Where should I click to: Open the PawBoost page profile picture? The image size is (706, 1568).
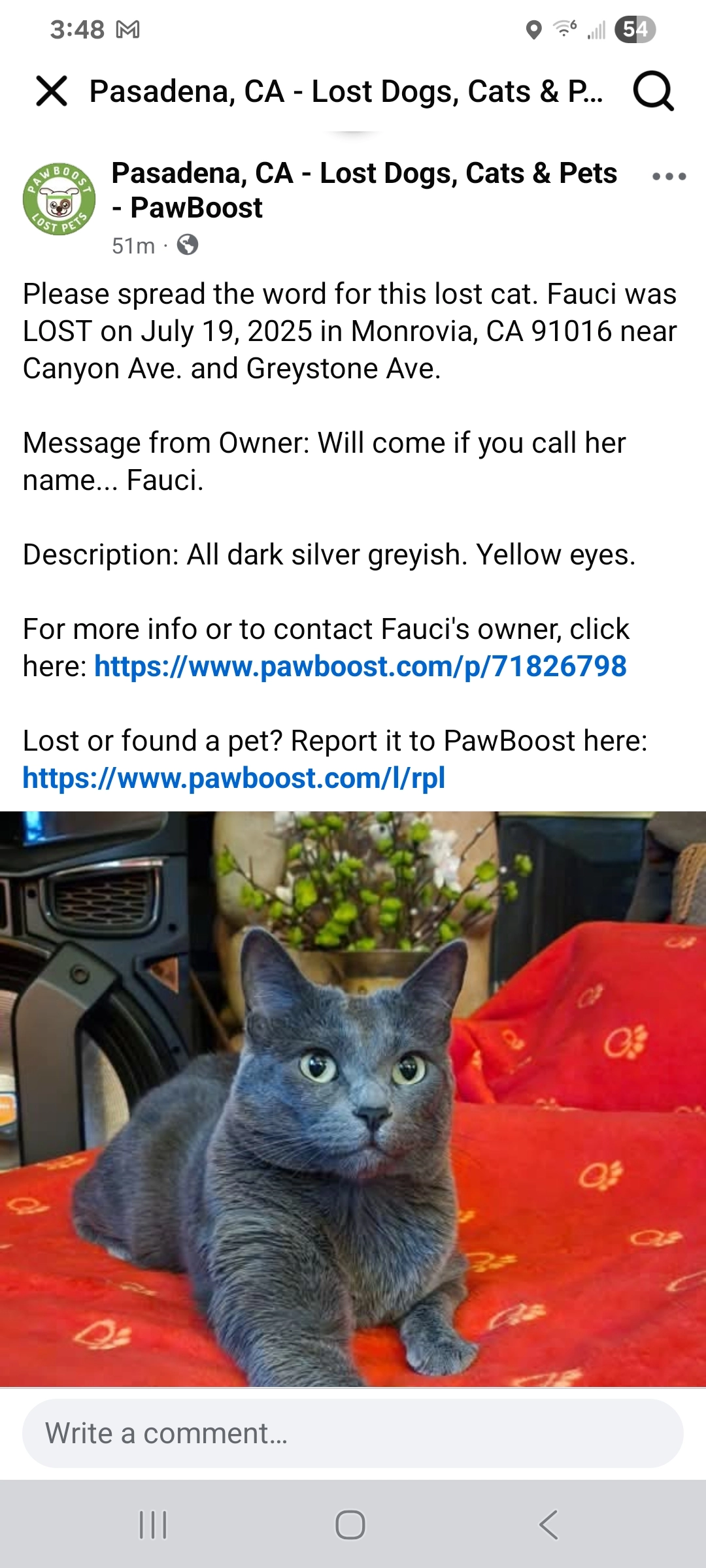pyautogui.click(x=59, y=199)
